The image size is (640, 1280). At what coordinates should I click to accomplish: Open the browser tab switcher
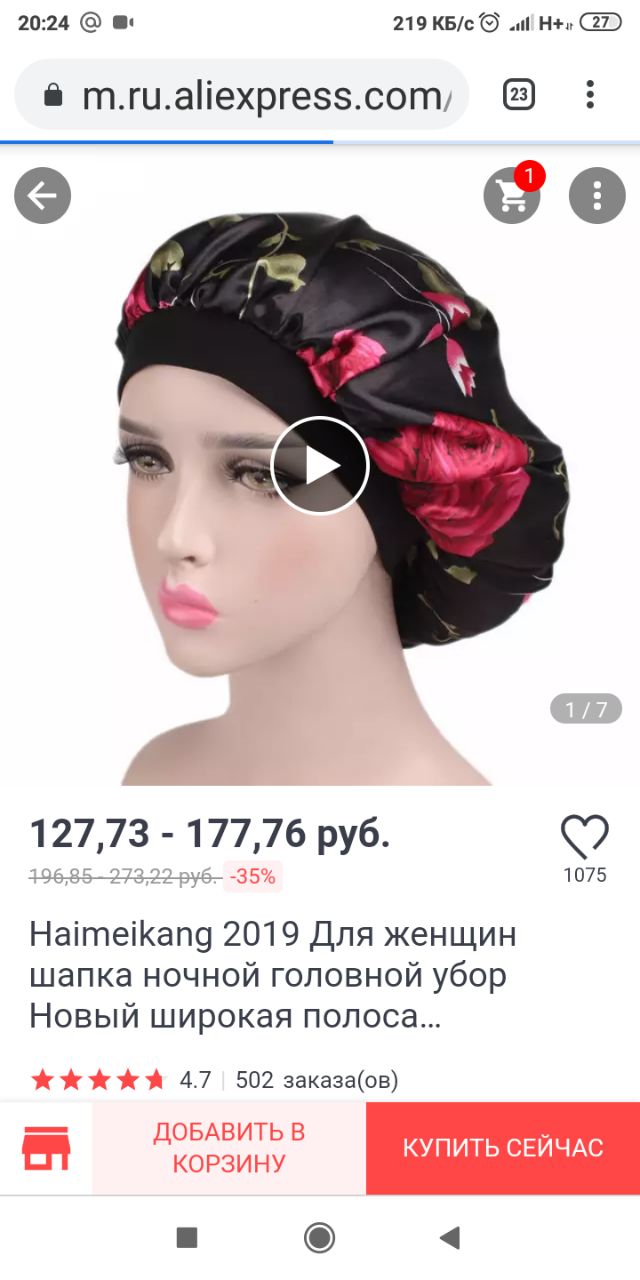(518, 95)
